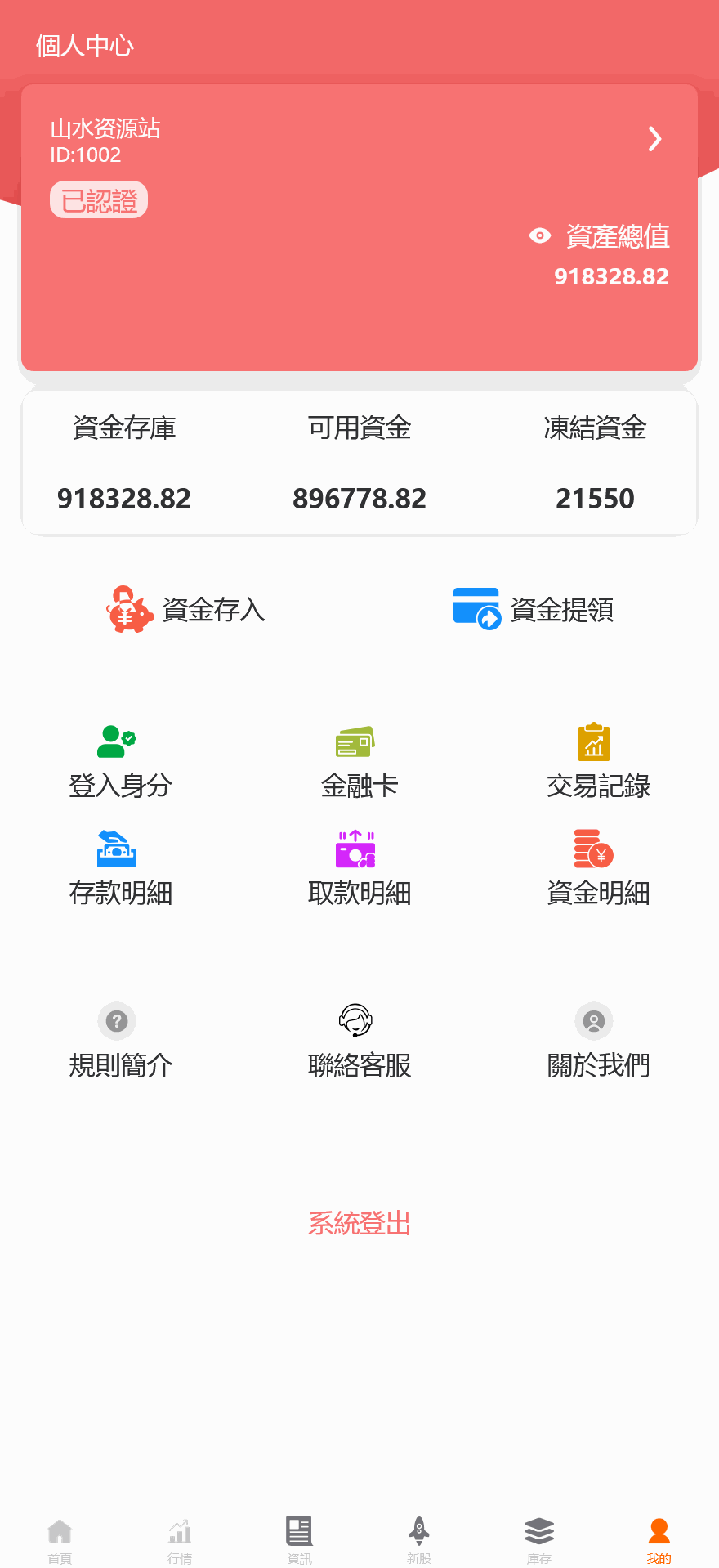Toggle asset total visibility eye icon
The height and width of the screenshot is (1568, 719).
coord(538,235)
